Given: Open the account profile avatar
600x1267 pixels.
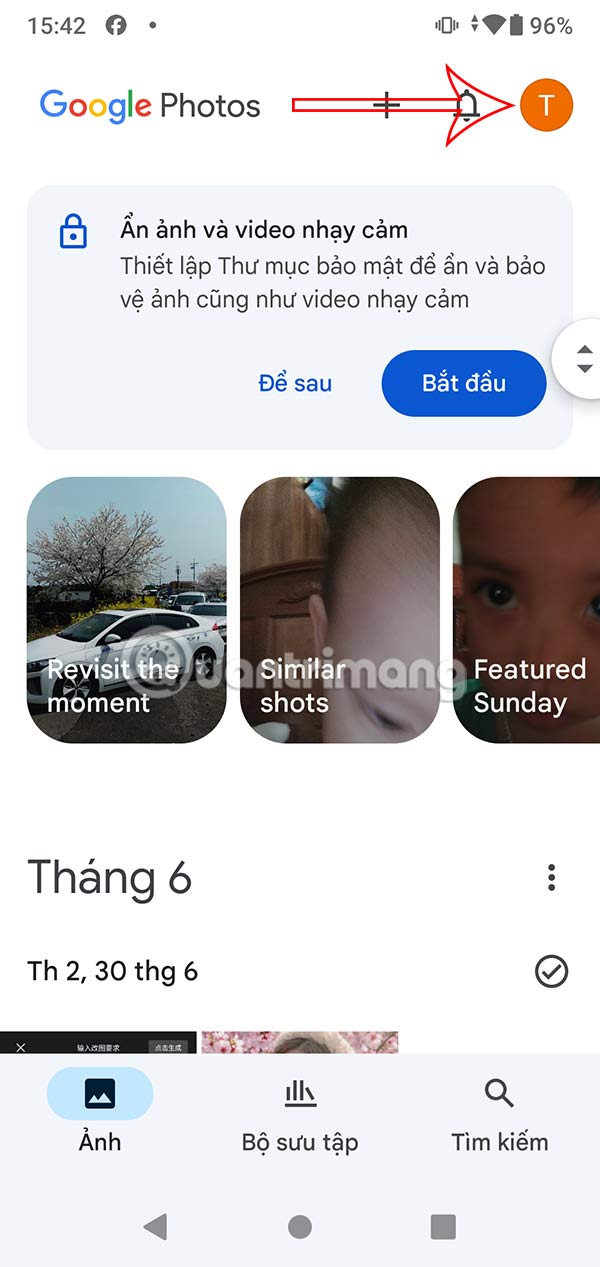Looking at the screenshot, I should (545, 105).
